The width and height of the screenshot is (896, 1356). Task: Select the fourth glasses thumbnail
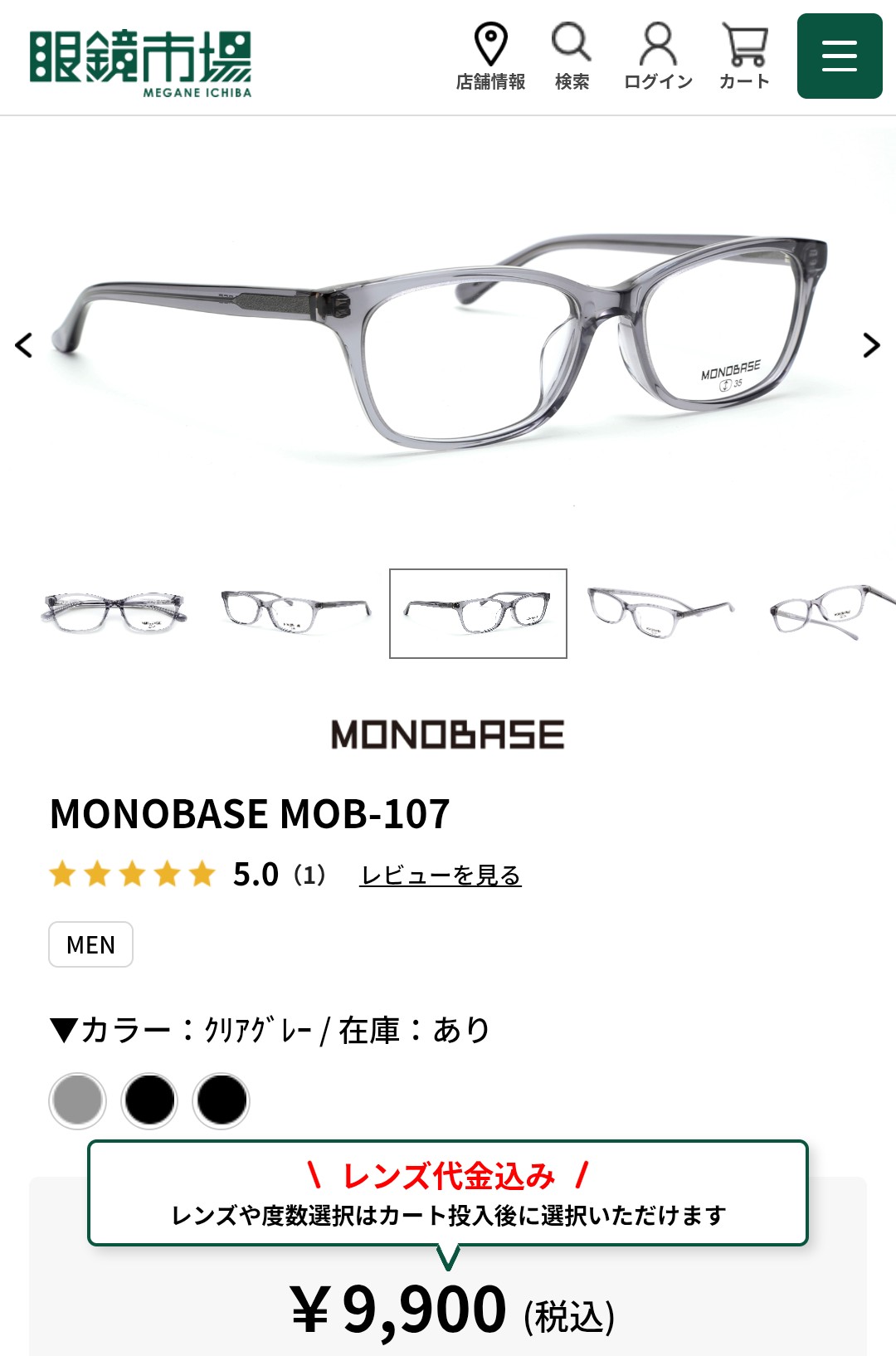pyautogui.click(x=660, y=613)
